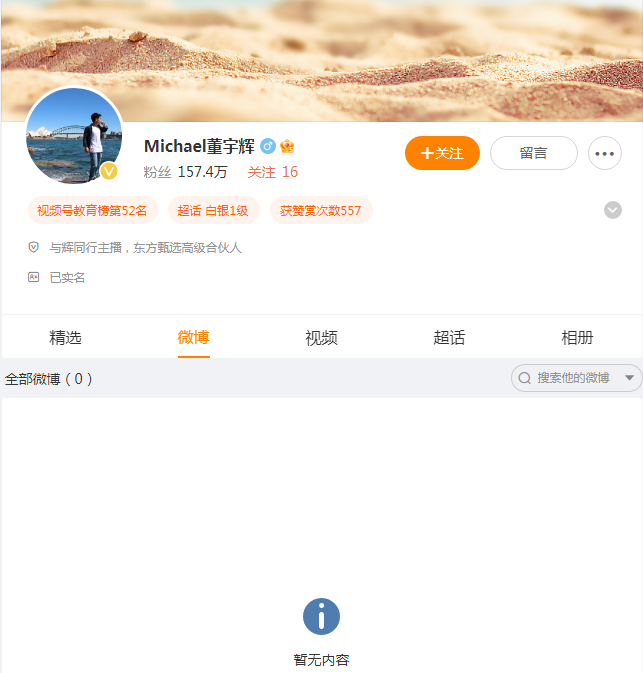Expand the profile tags chevron
The image size is (643, 673).
click(x=613, y=210)
